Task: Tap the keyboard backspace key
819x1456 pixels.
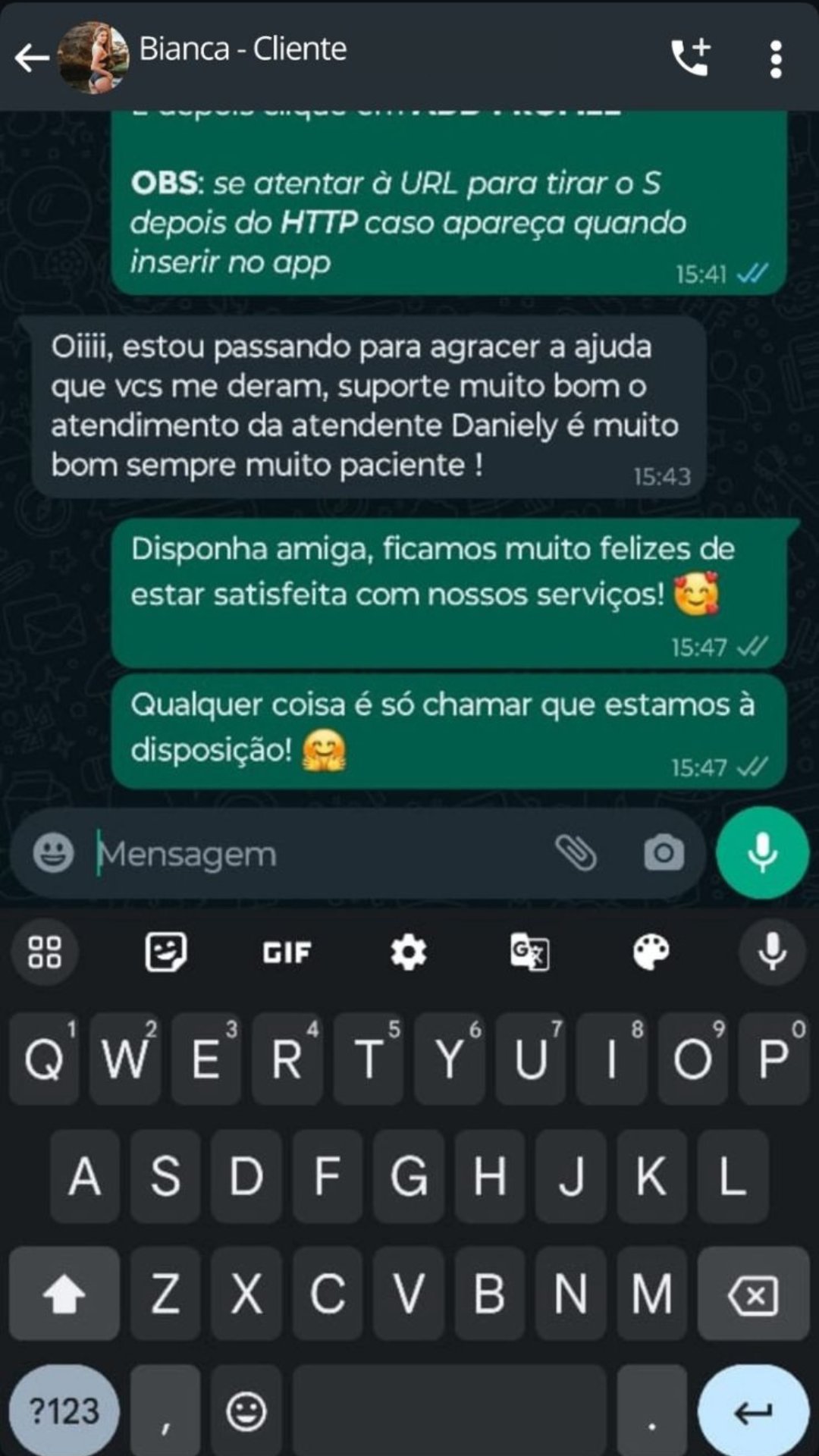Action: [x=753, y=1294]
